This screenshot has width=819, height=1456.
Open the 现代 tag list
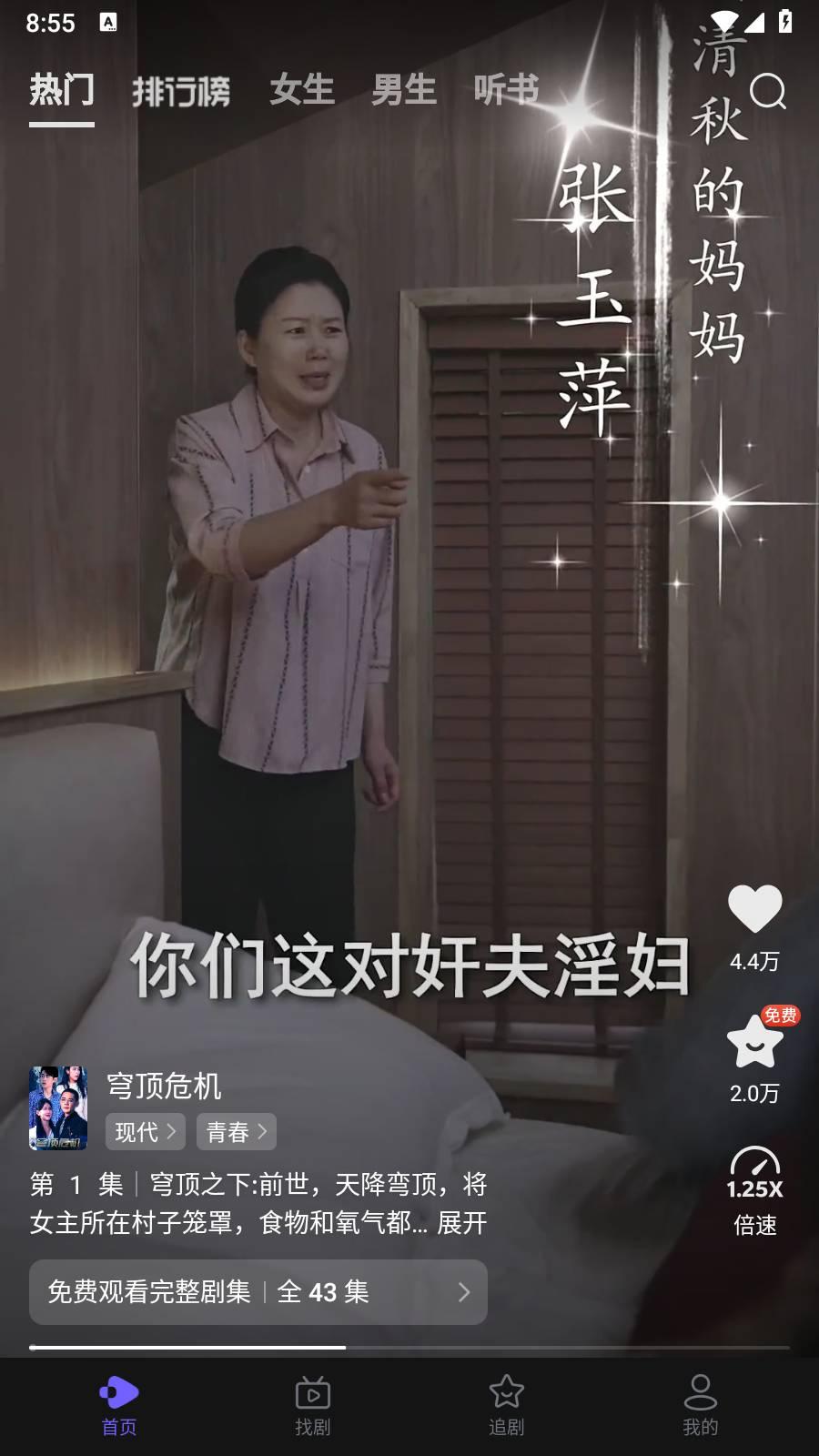pos(145,1131)
